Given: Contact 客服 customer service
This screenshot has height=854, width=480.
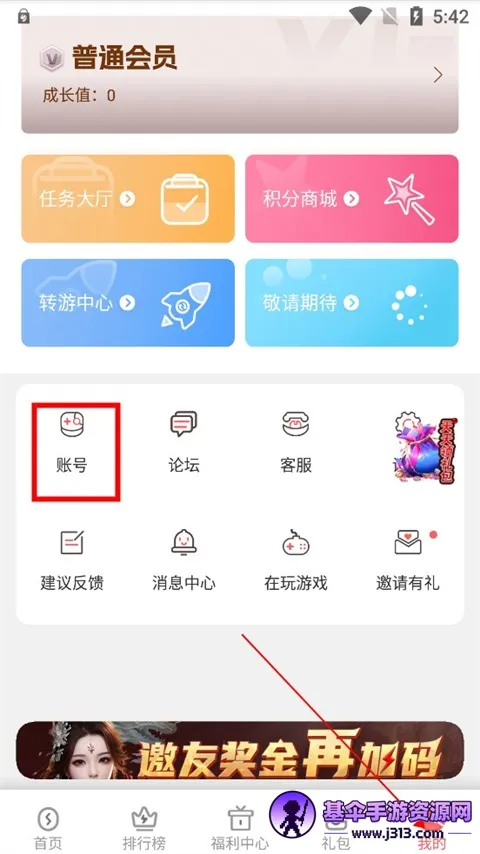Looking at the screenshot, I should [x=296, y=442].
